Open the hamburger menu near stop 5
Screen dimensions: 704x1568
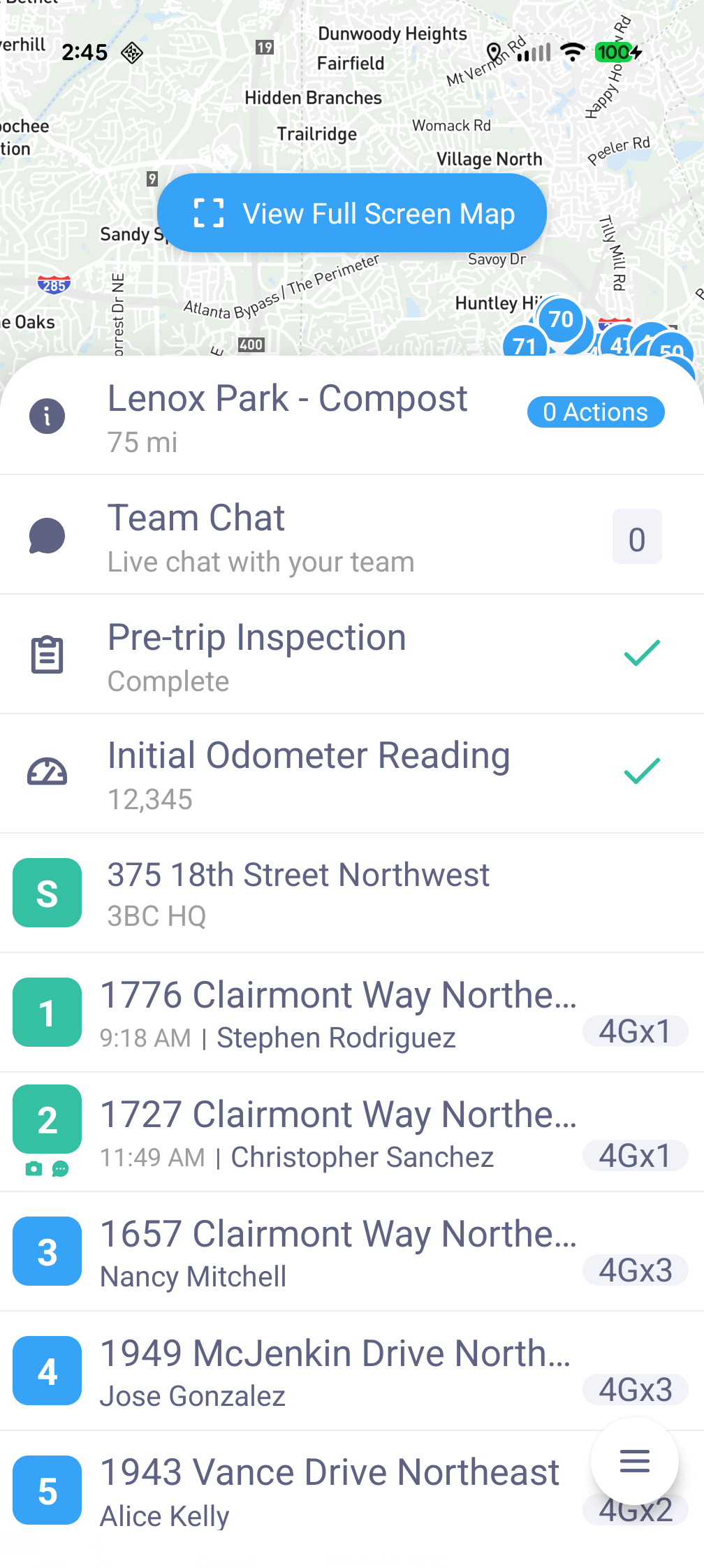(x=633, y=1462)
